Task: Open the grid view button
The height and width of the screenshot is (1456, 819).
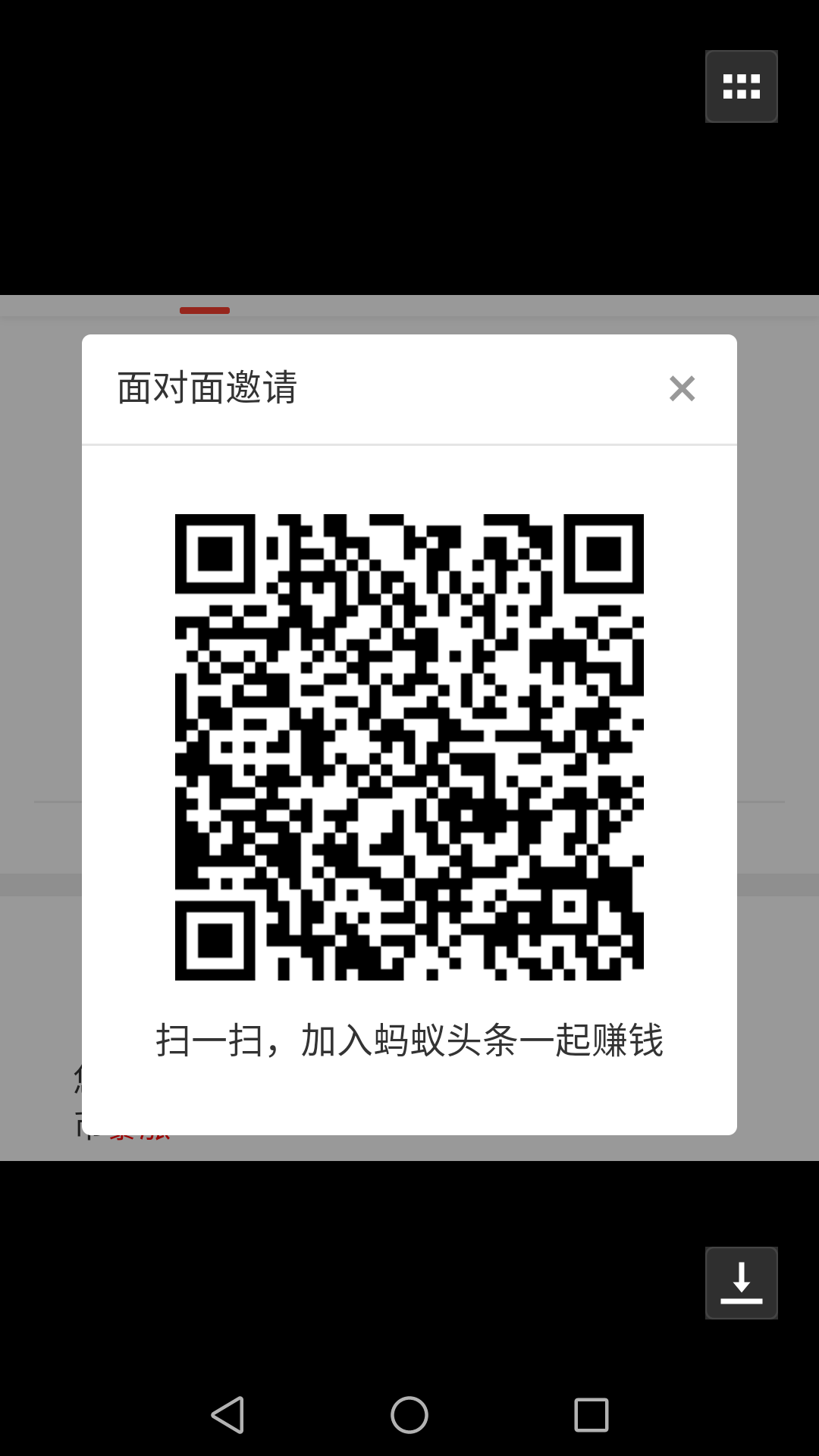Action: [742, 86]
